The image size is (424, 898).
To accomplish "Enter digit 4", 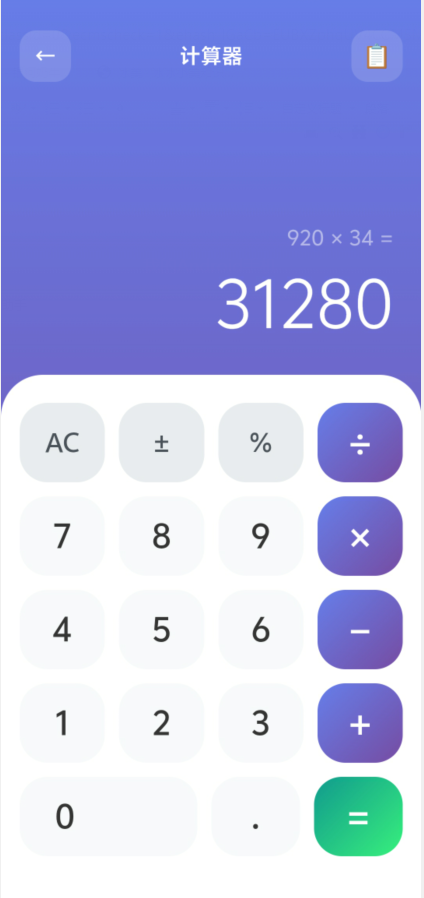I will click(62, 629).
